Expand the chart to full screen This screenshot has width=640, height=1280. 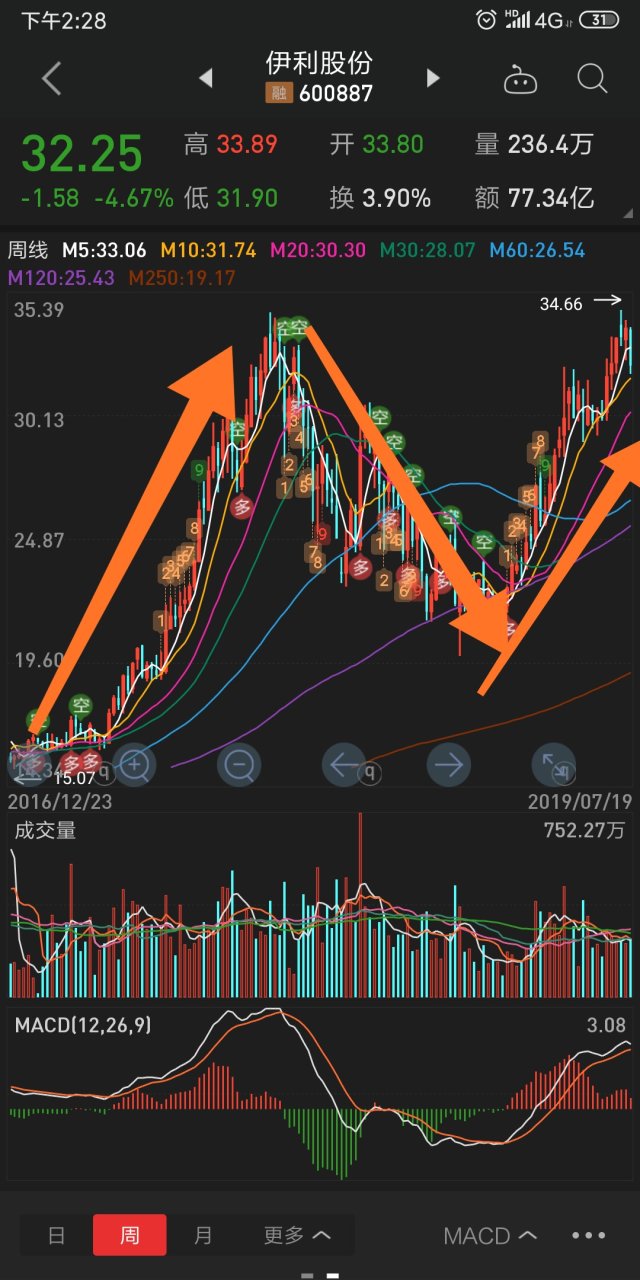click(x=553, y=766)
